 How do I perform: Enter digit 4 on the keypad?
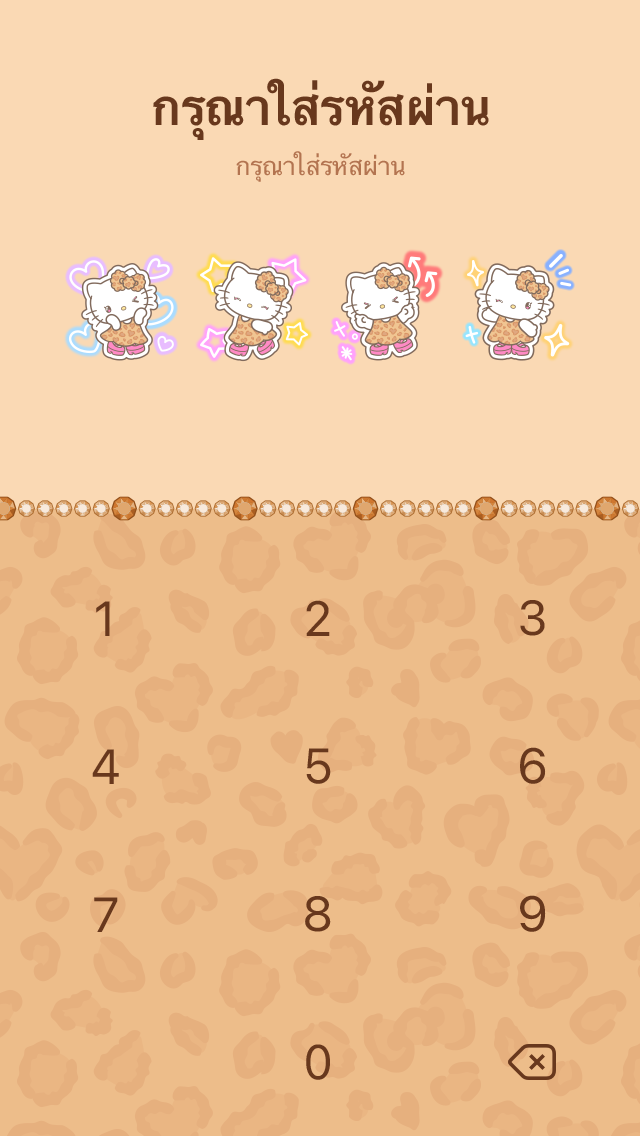(105, 767)
